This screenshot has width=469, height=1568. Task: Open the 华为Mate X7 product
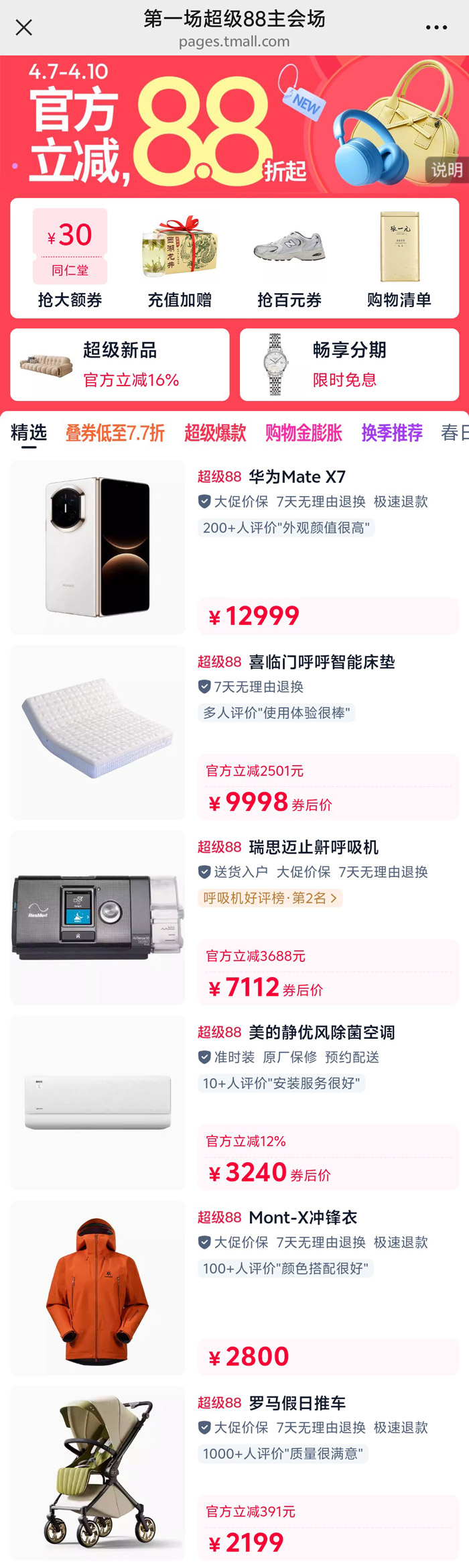[x=297, y=477]
